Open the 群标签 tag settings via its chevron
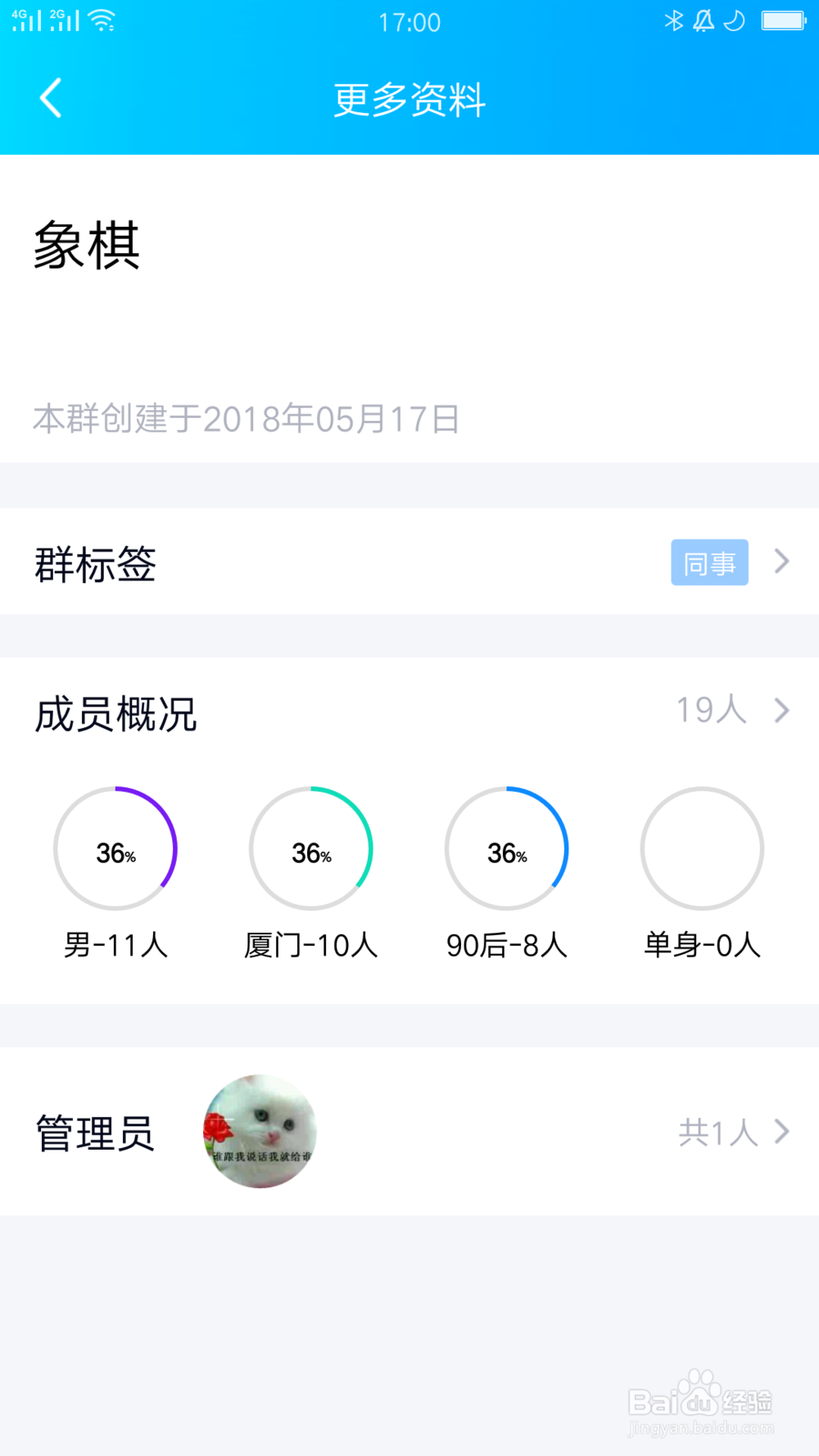The height and width of the screenshot is (1456, 819). click(781, 563)
